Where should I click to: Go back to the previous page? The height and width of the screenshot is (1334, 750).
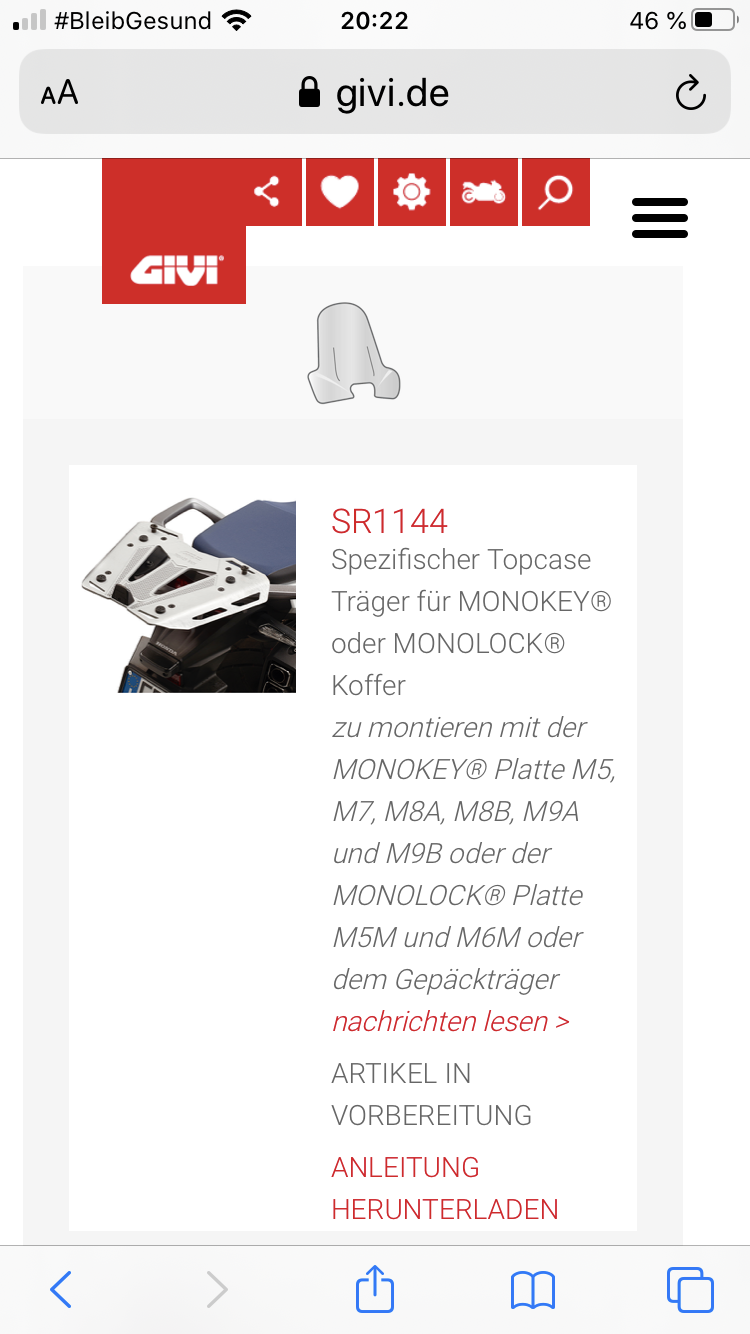[x=61, y=1290]
